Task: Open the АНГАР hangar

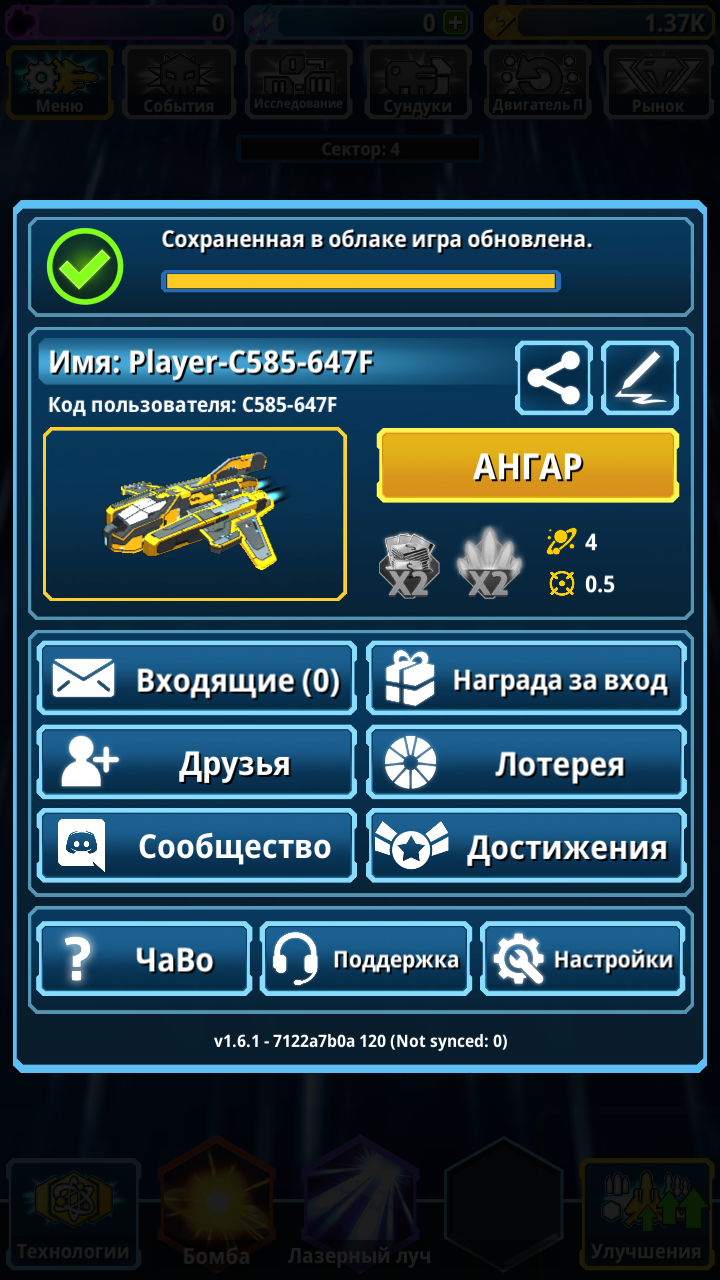Action: tap(528, 466)
